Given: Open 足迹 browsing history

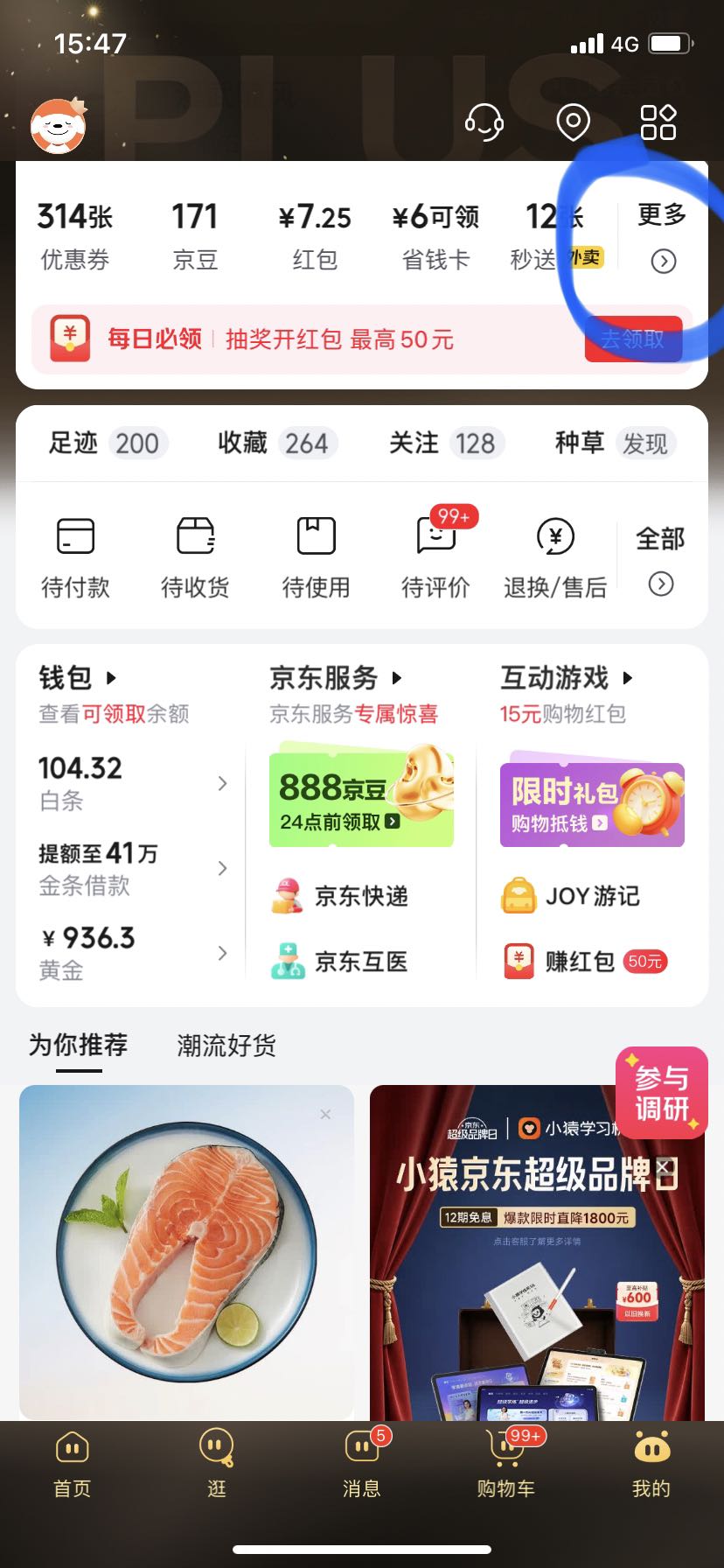Looking at the screenshot, I should tap(105, 443).
